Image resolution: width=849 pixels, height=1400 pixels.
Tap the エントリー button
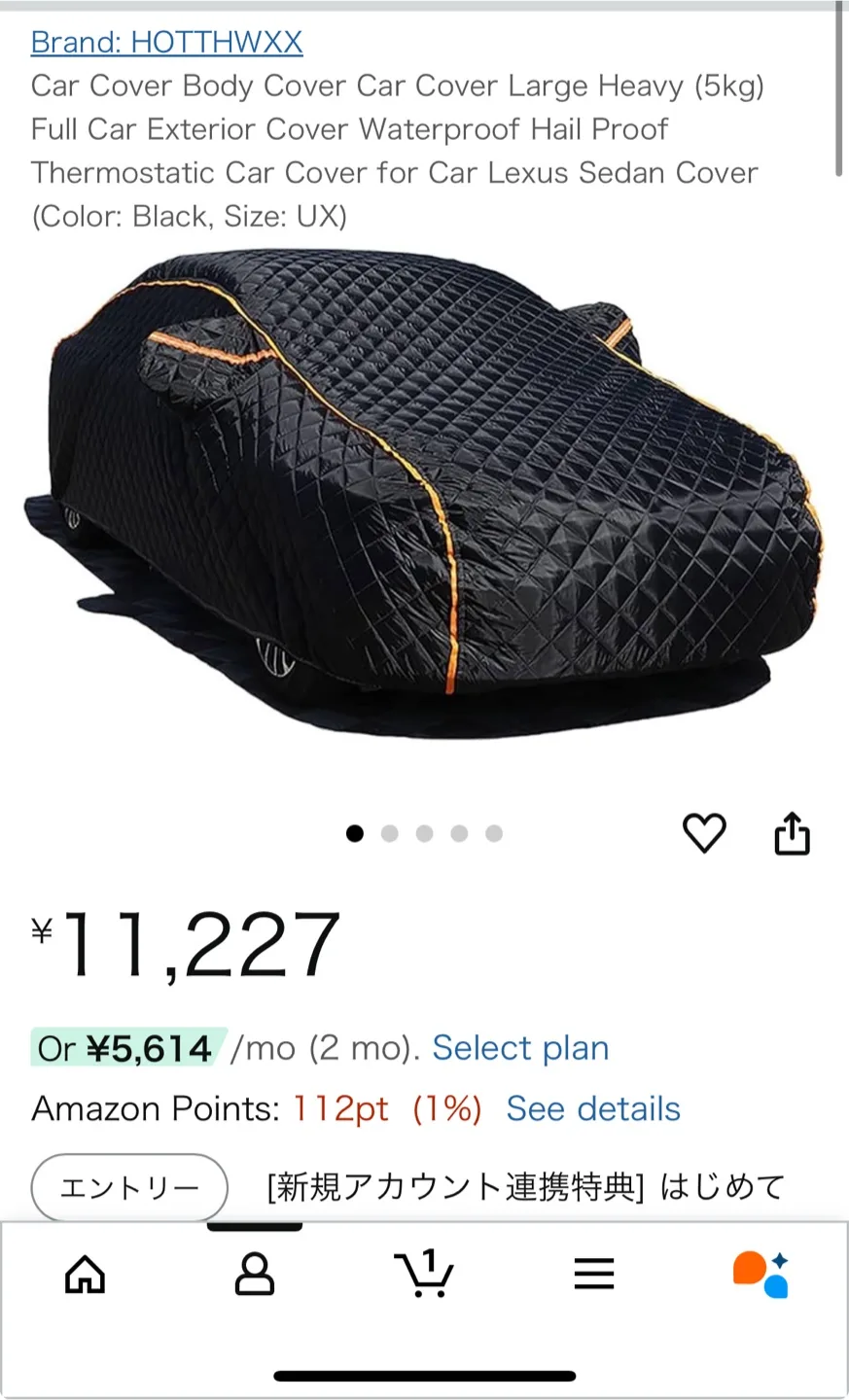point(129,1187)
